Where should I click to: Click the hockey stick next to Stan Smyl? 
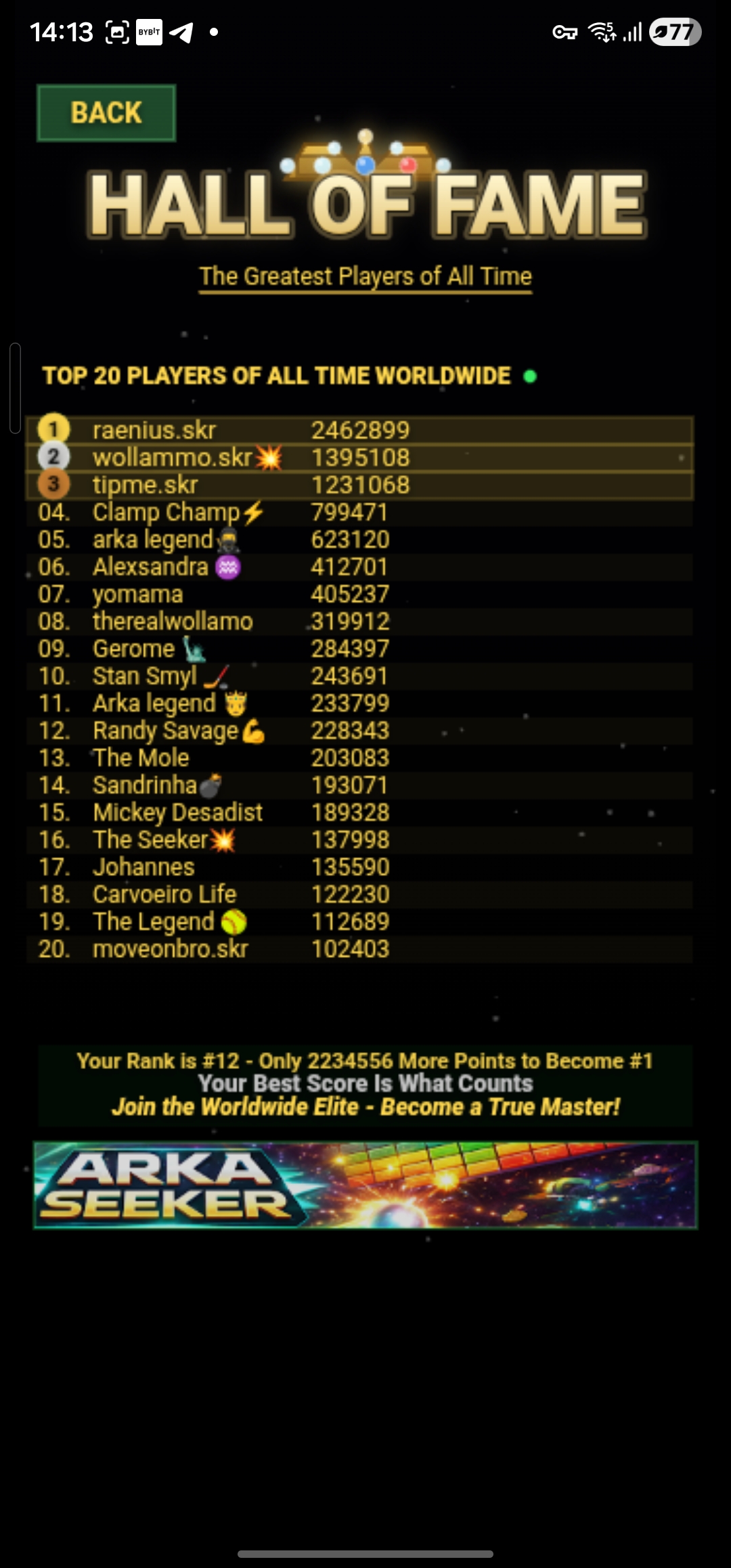coord(216,677)
